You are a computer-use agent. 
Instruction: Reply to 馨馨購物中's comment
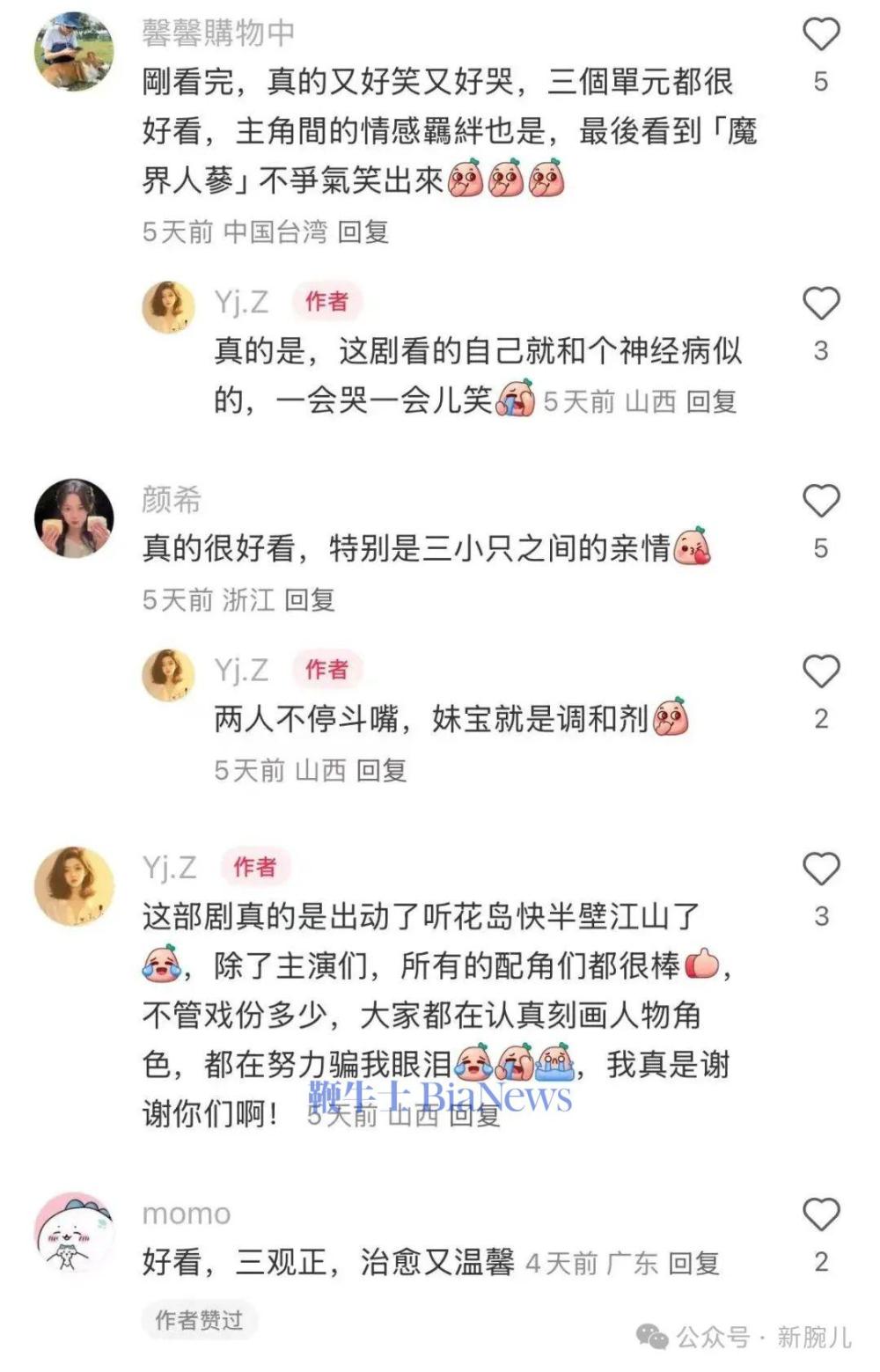point(363,232)
